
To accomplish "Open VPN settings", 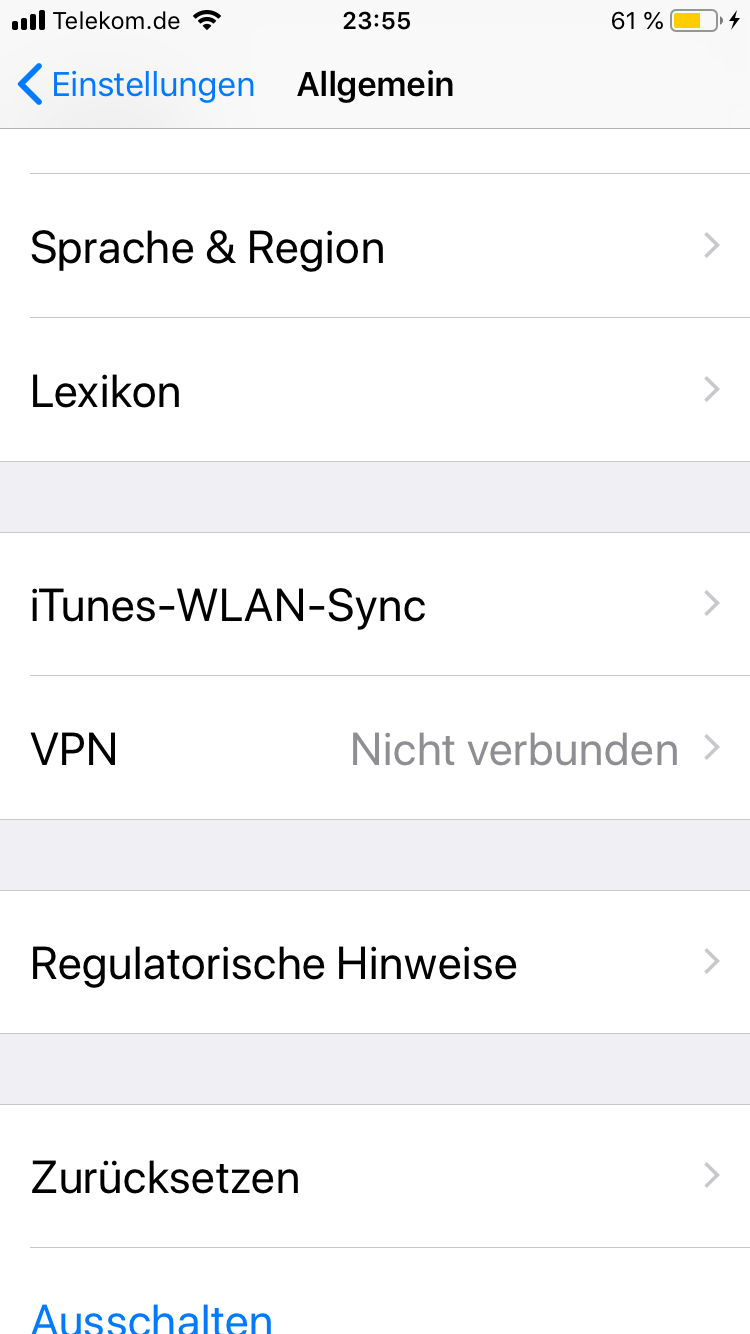I will (x=375, y=749).
